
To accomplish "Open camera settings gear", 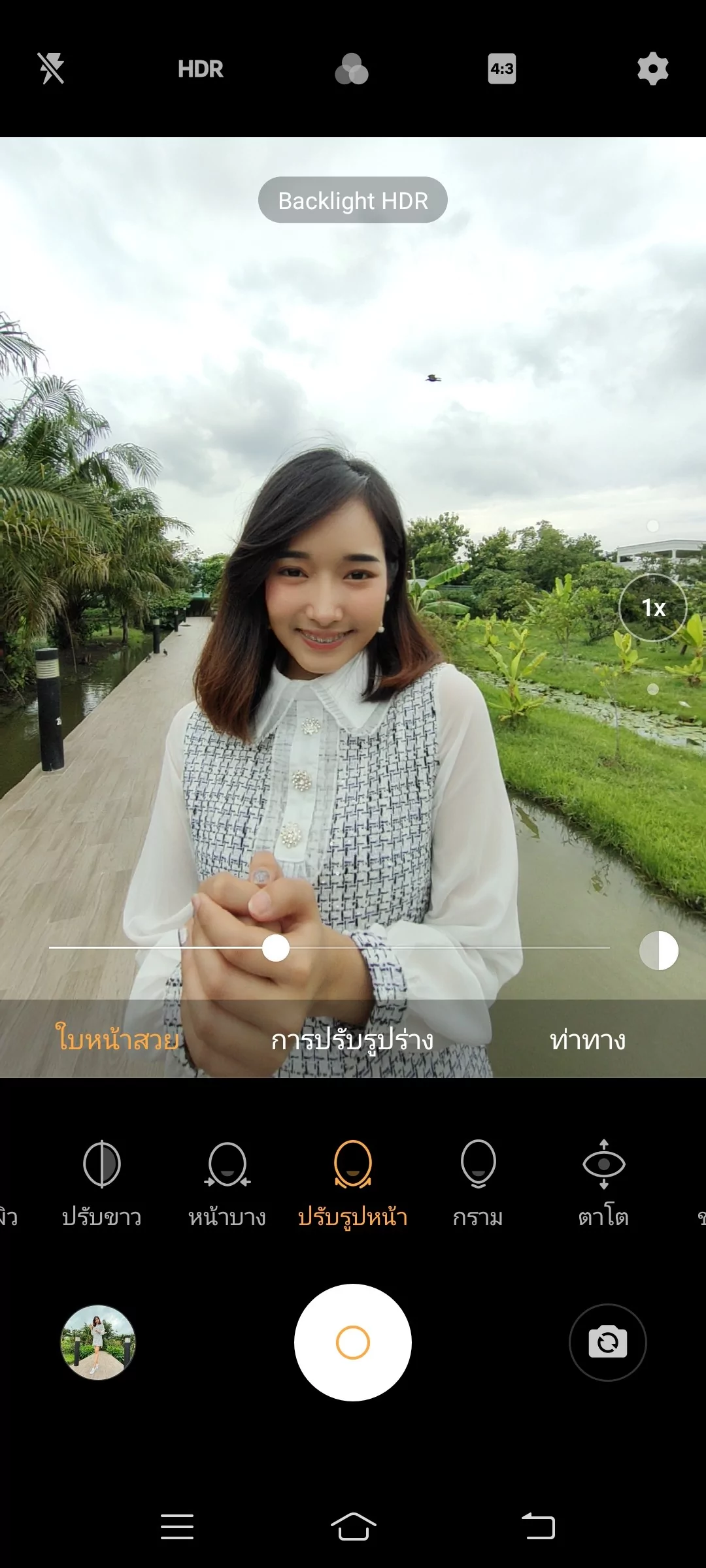I will point(653,69).
